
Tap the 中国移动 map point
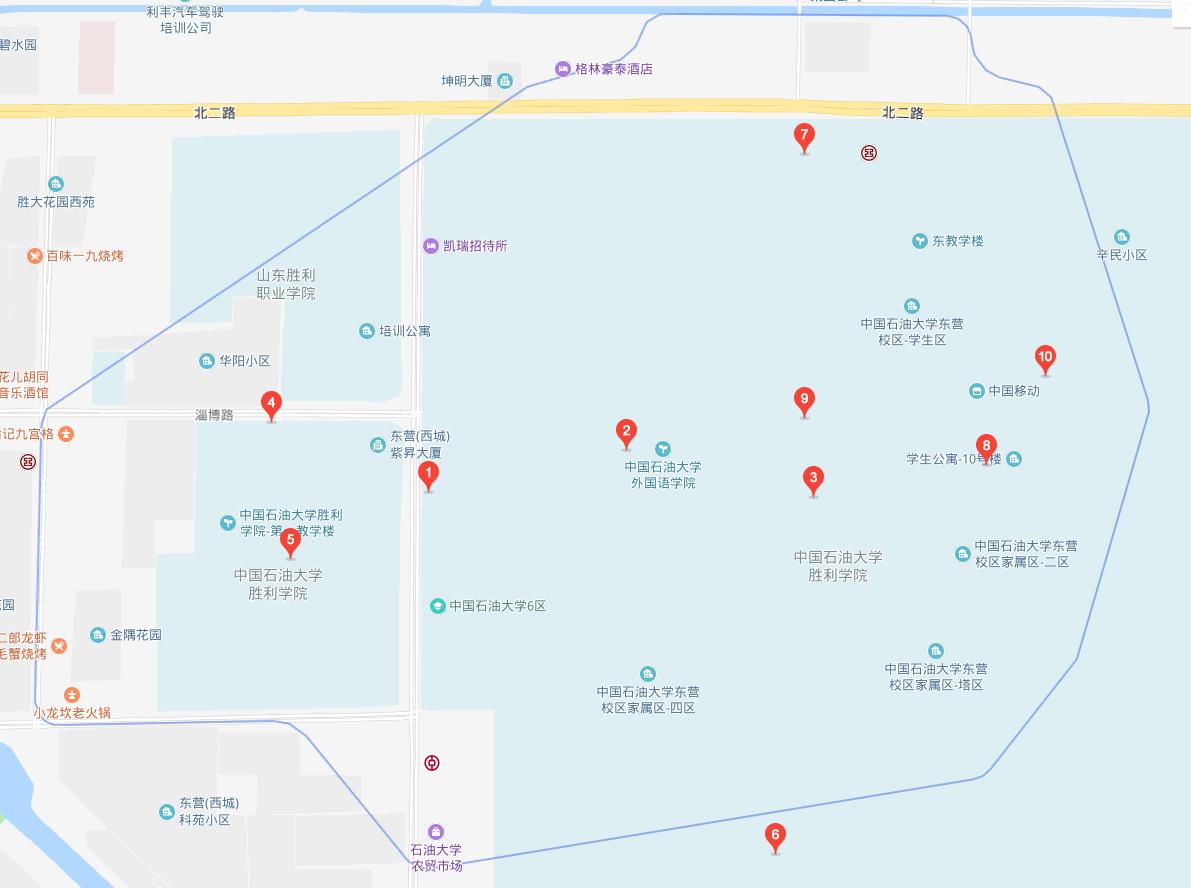tap(976, 391)
